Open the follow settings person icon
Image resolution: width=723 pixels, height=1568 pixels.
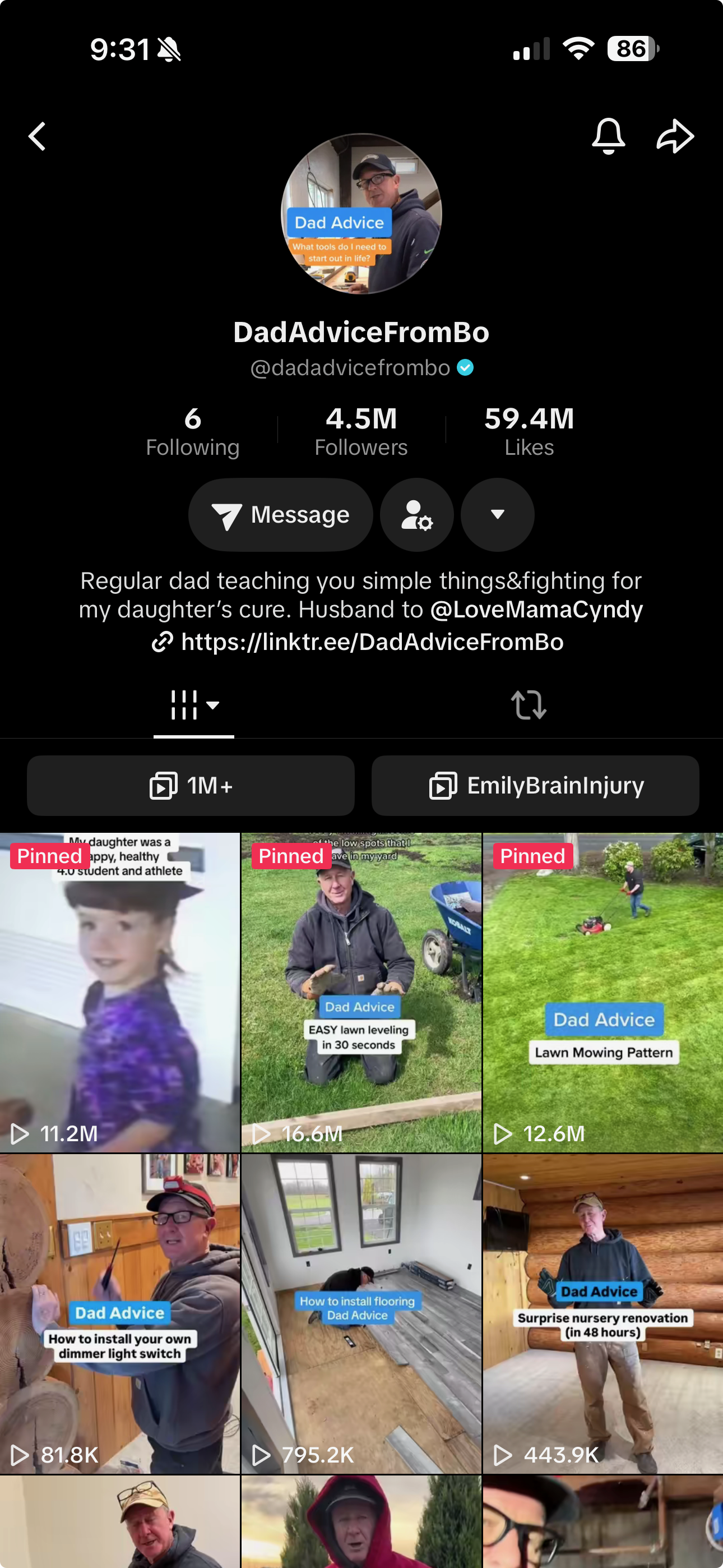coord(417,515)
